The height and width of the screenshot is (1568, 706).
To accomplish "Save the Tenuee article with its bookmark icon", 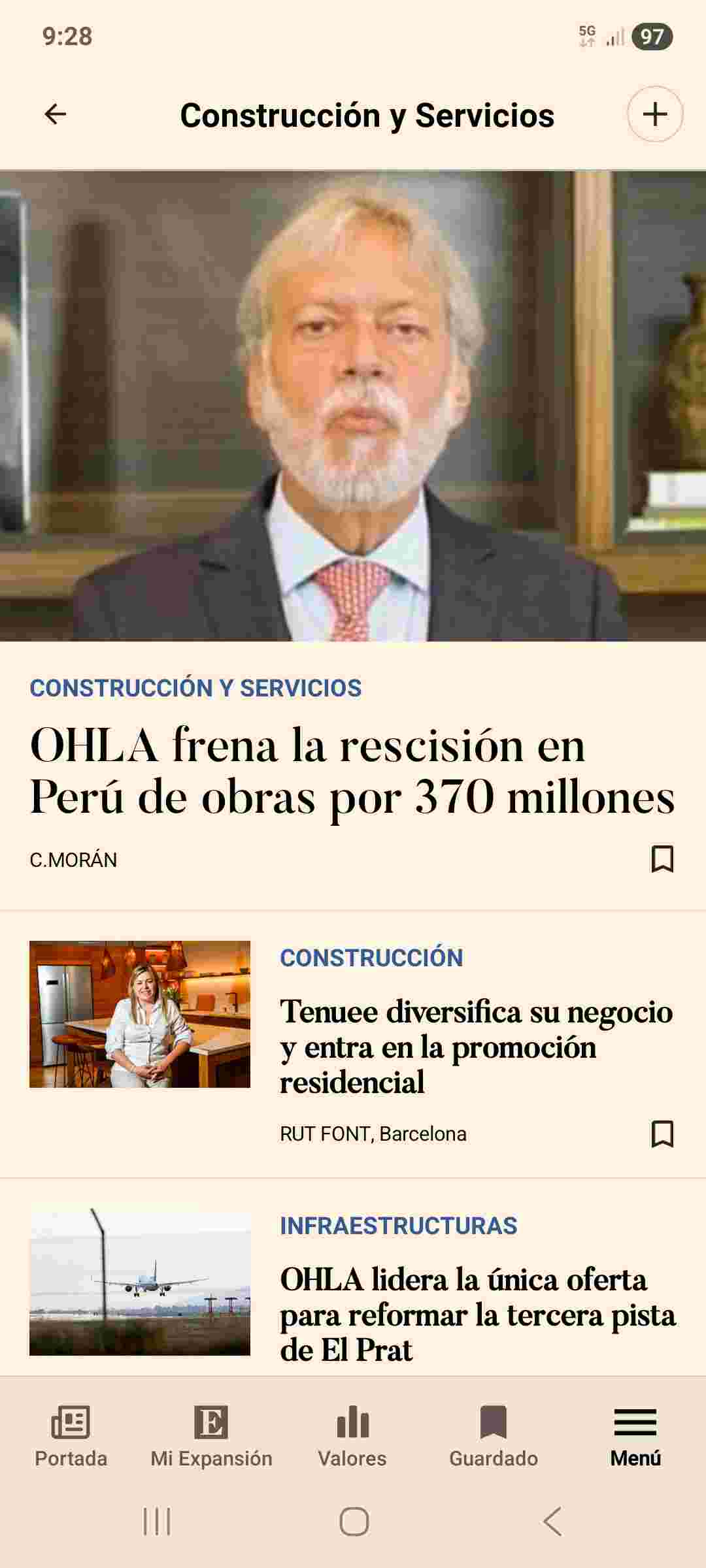I will [x=662, y=1134].
